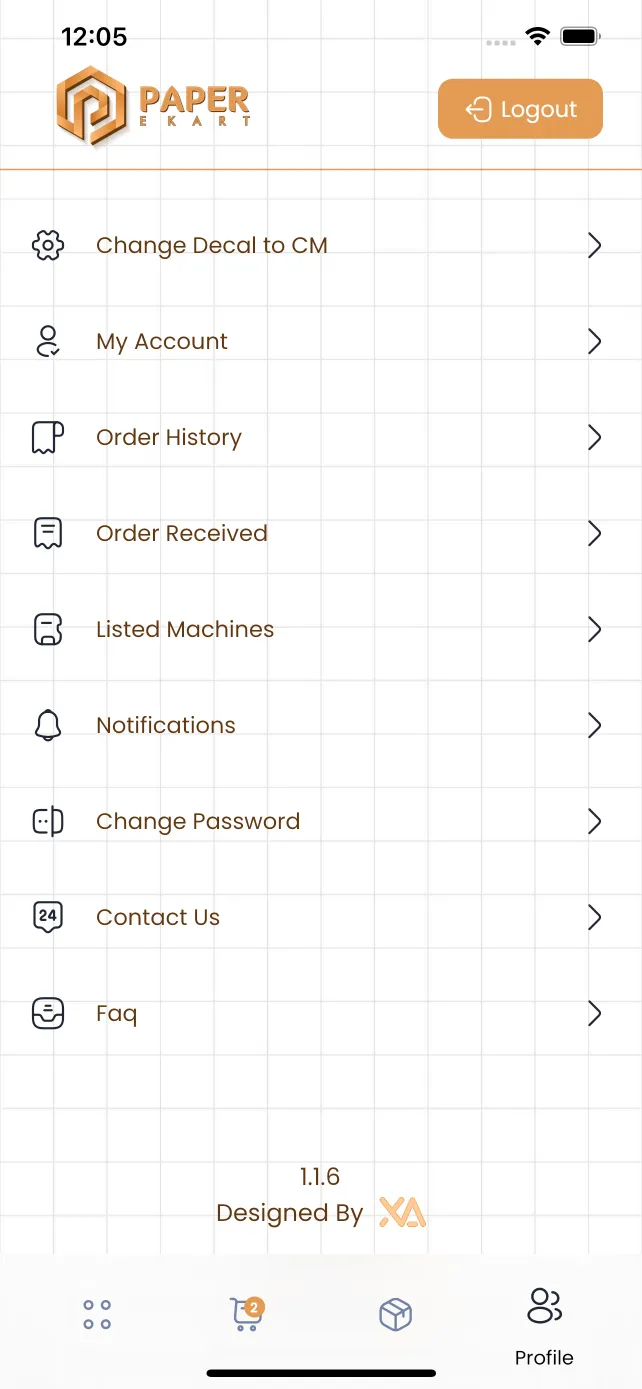Viewport: 642px width, 1389px height.
Task: Open the cart tab with 2 items
Action: [247, 1314]
